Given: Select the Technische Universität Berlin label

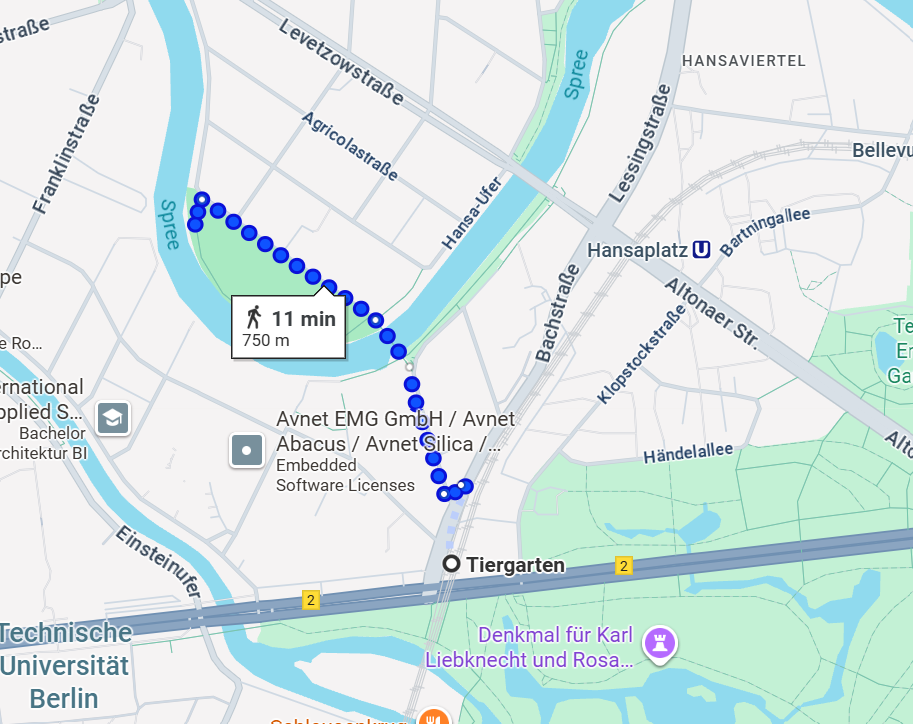Looking at the screenshot, I should point(66,664).
